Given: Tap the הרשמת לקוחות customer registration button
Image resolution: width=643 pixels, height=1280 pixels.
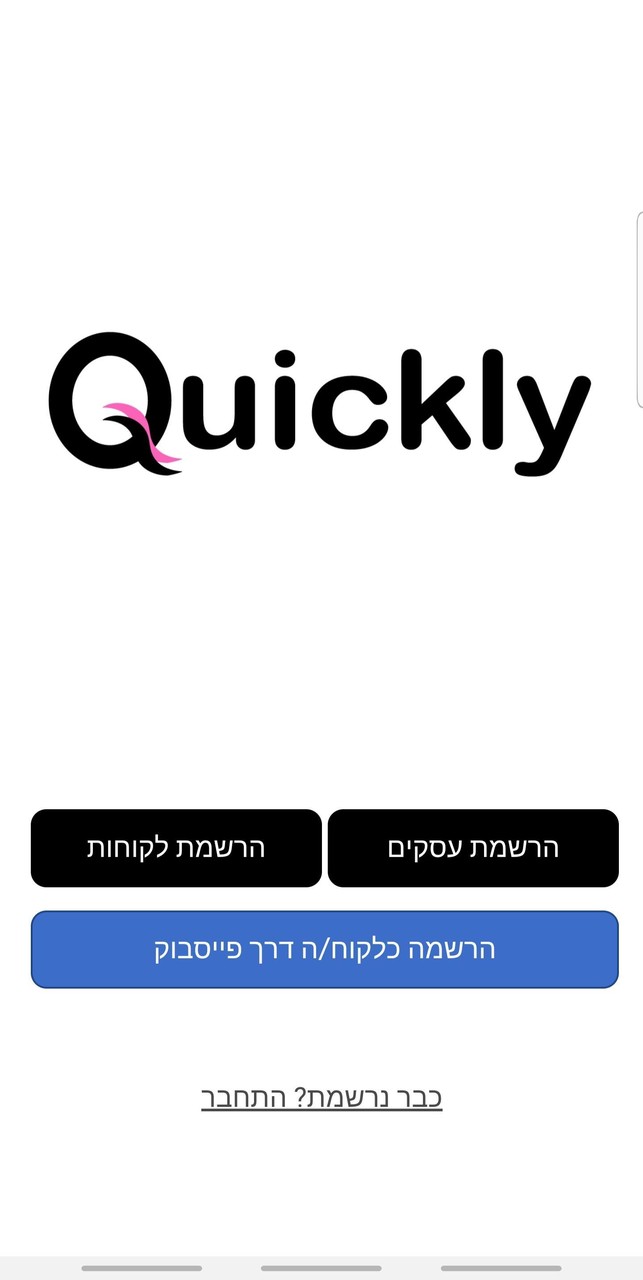Looking at the screenshot, I should coord(176,848).
